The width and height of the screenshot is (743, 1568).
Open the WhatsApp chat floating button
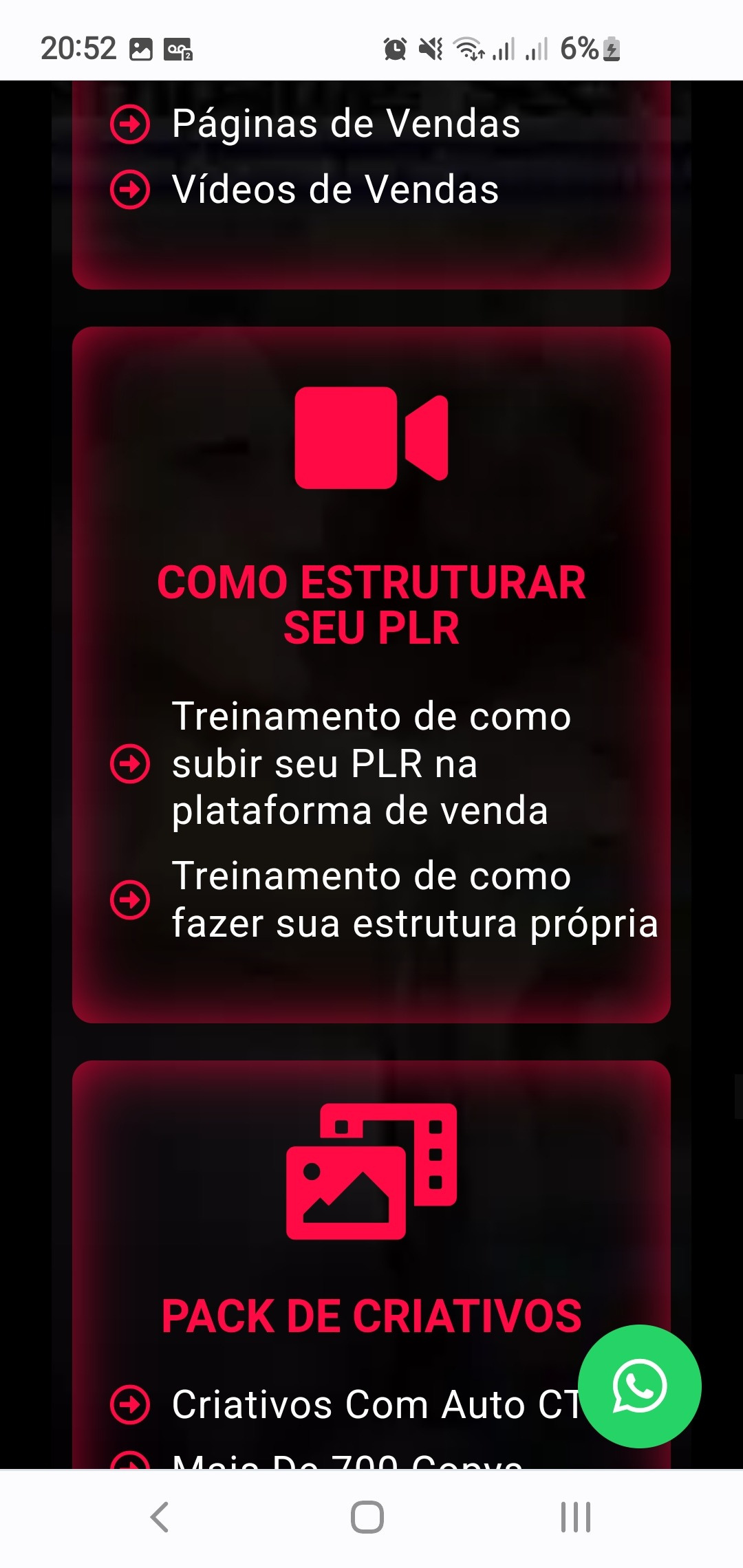(x=639, y=1386)
